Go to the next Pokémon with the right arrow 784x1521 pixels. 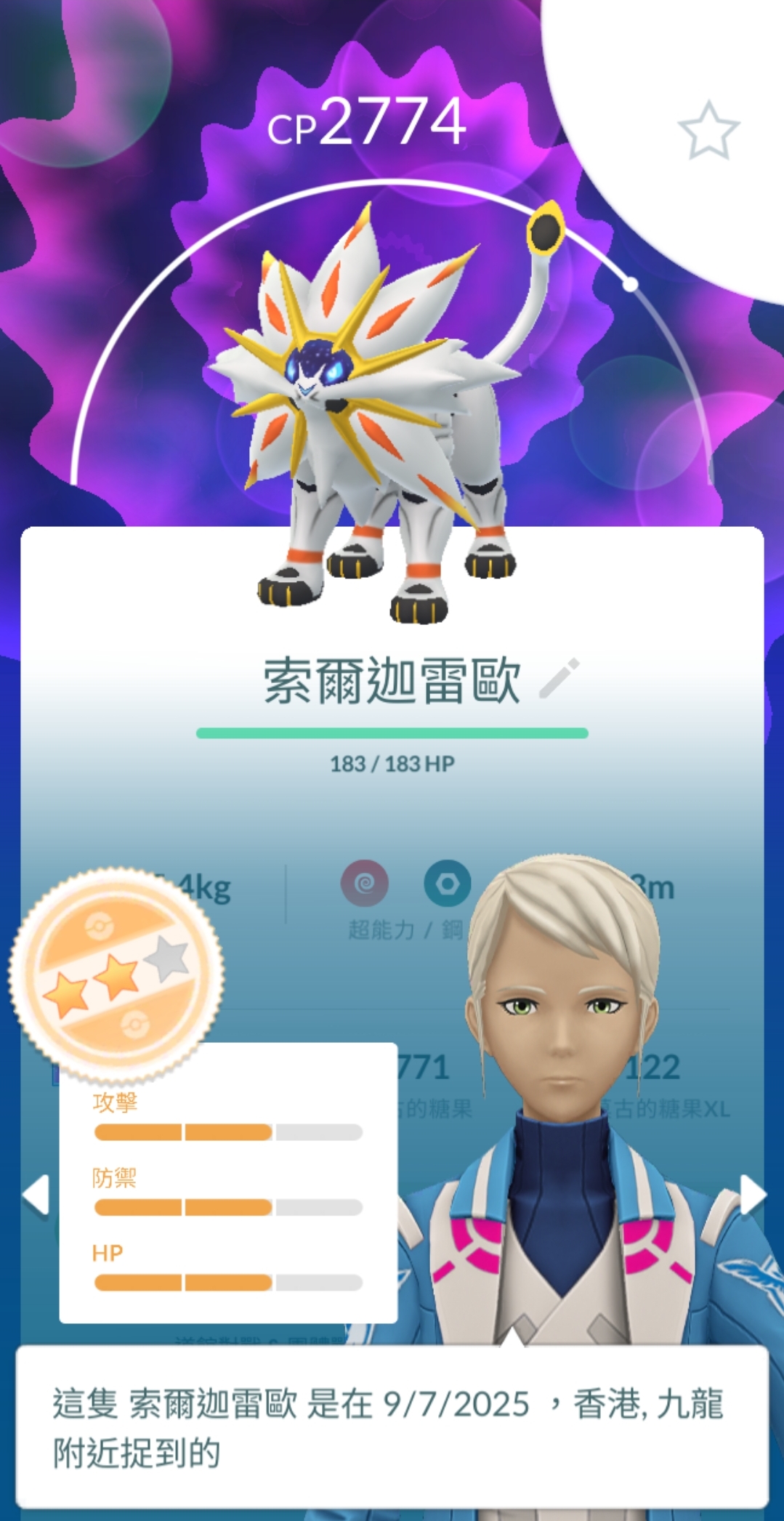pyautogui.click(x=753, y=1194)
